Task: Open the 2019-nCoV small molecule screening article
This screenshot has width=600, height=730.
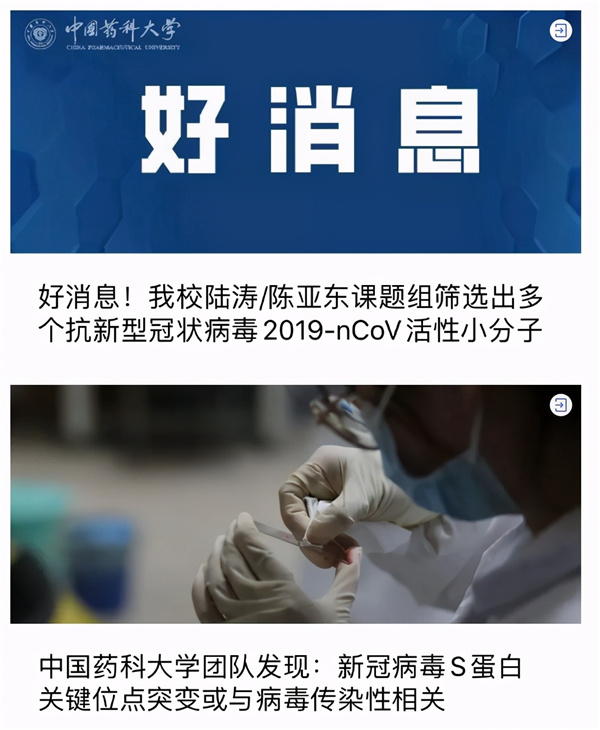Action: pos(290,313)
